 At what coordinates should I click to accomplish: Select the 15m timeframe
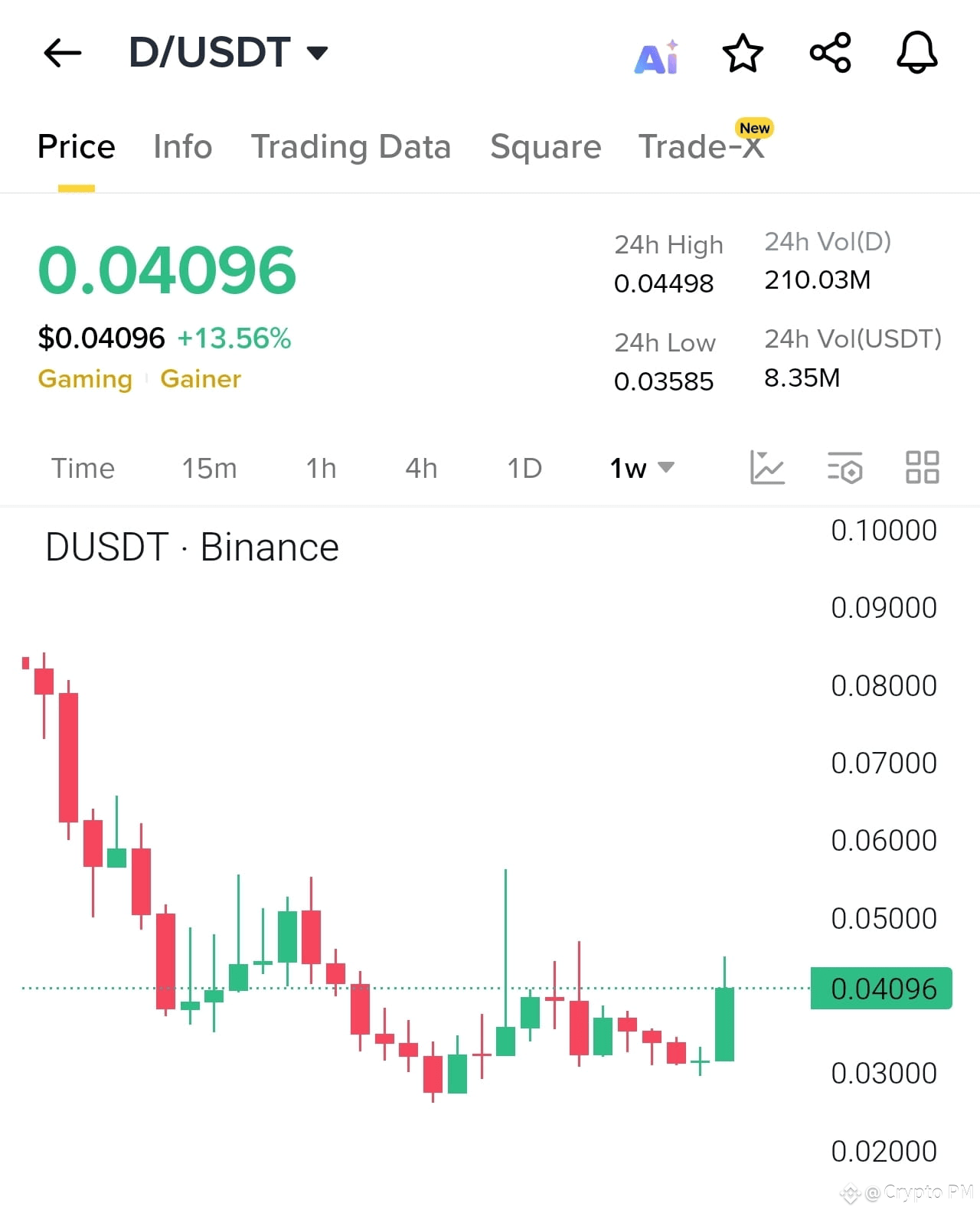click(x=209, y=468)
